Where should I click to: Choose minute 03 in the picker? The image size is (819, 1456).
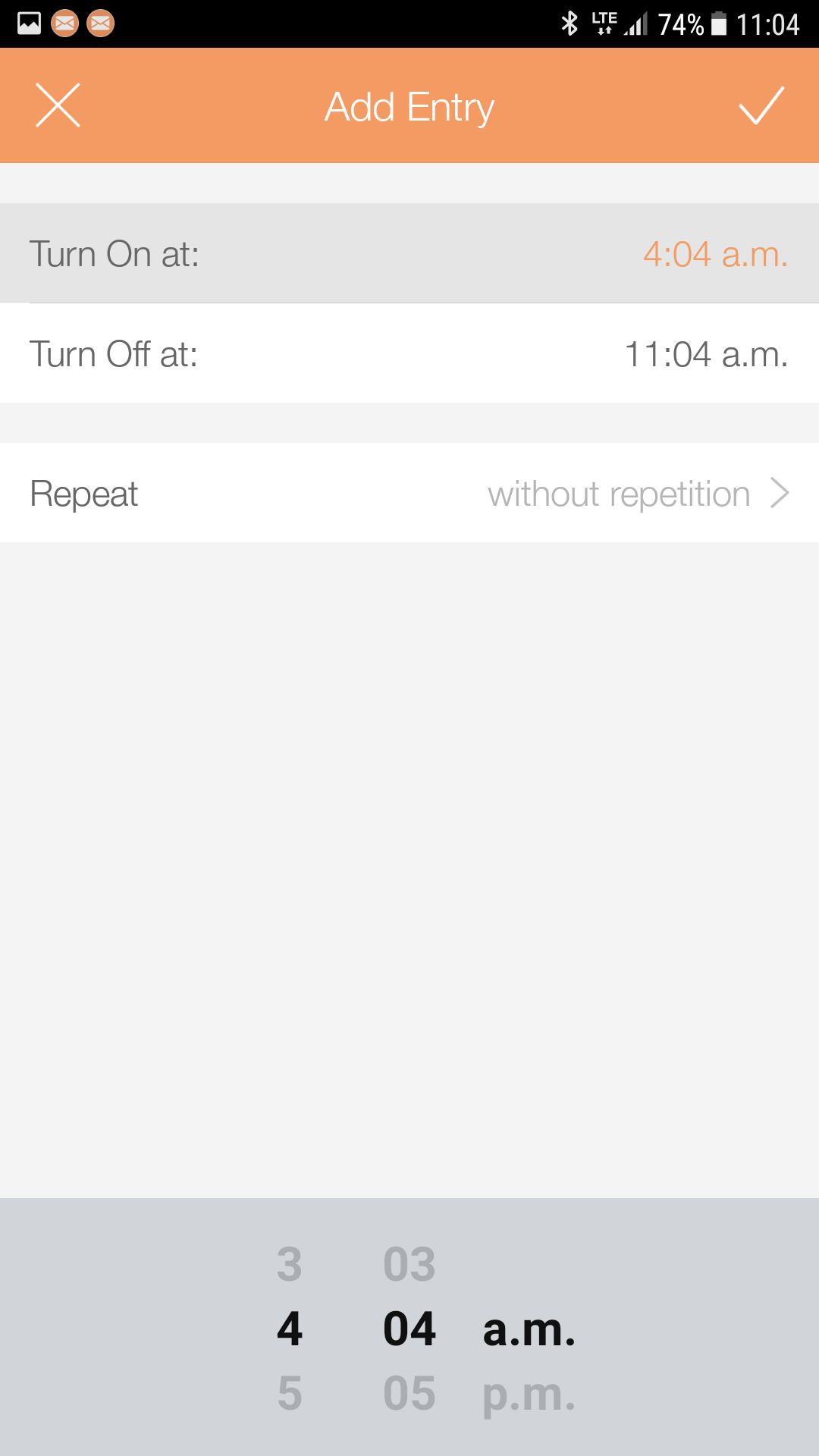[409, 1264]
